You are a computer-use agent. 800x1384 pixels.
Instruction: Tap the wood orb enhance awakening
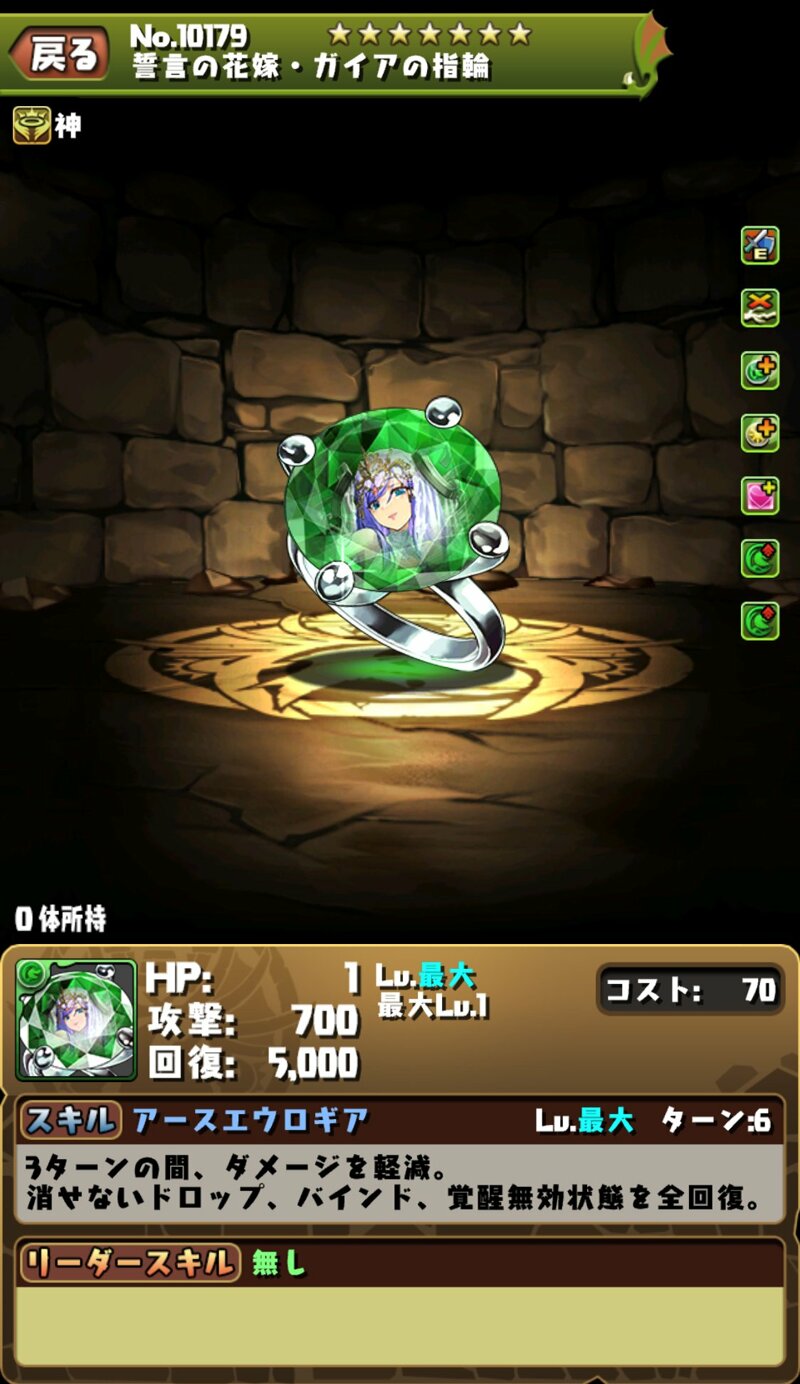click(759, 370)
